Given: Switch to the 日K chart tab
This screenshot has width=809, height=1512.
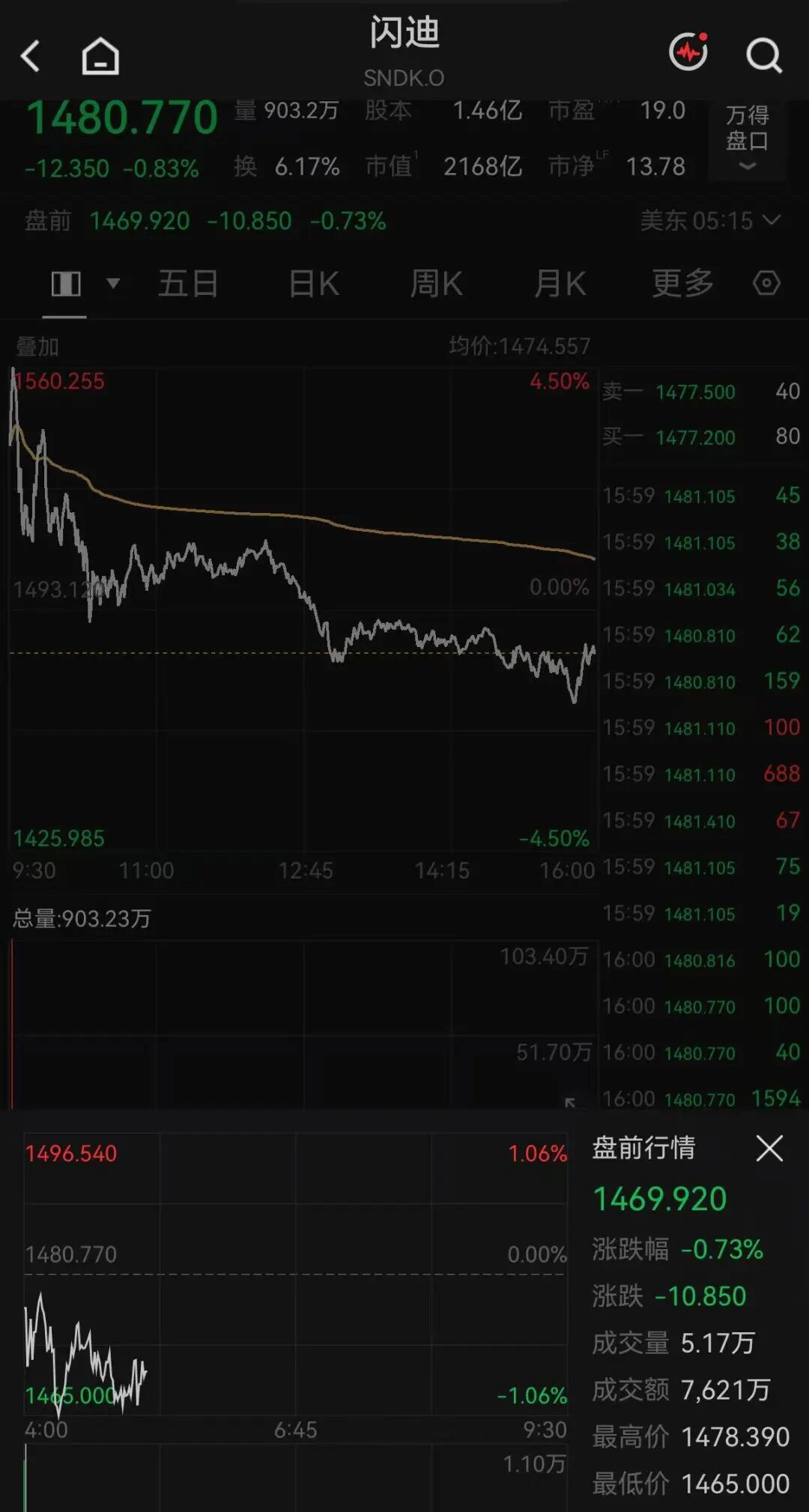Looking at the screenshot, I should 314,284.
